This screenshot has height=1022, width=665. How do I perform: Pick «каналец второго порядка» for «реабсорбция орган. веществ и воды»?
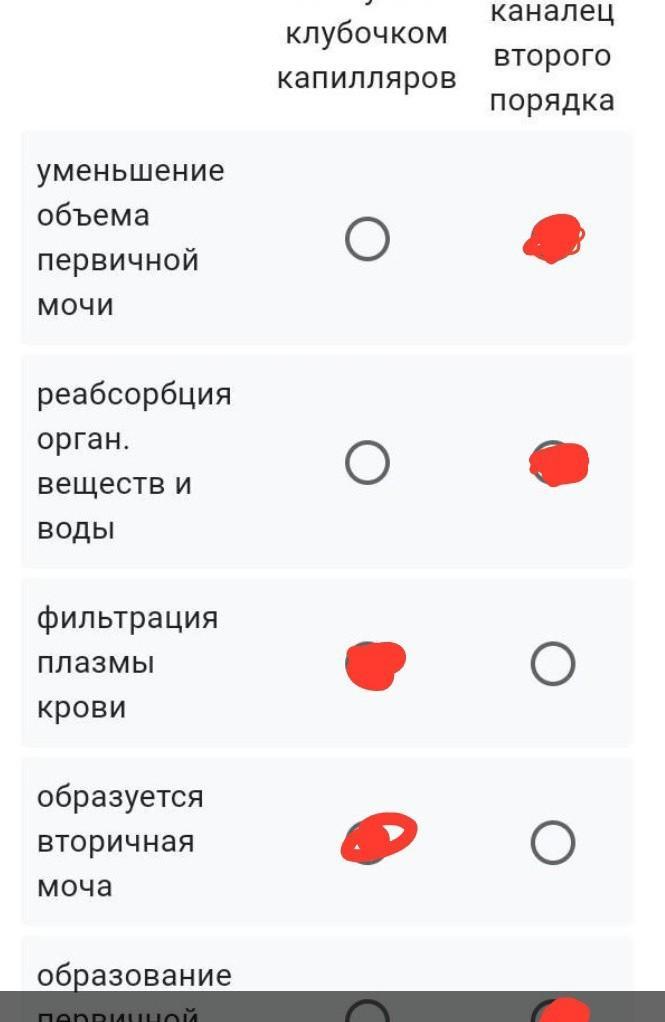[x=553, y=463]
